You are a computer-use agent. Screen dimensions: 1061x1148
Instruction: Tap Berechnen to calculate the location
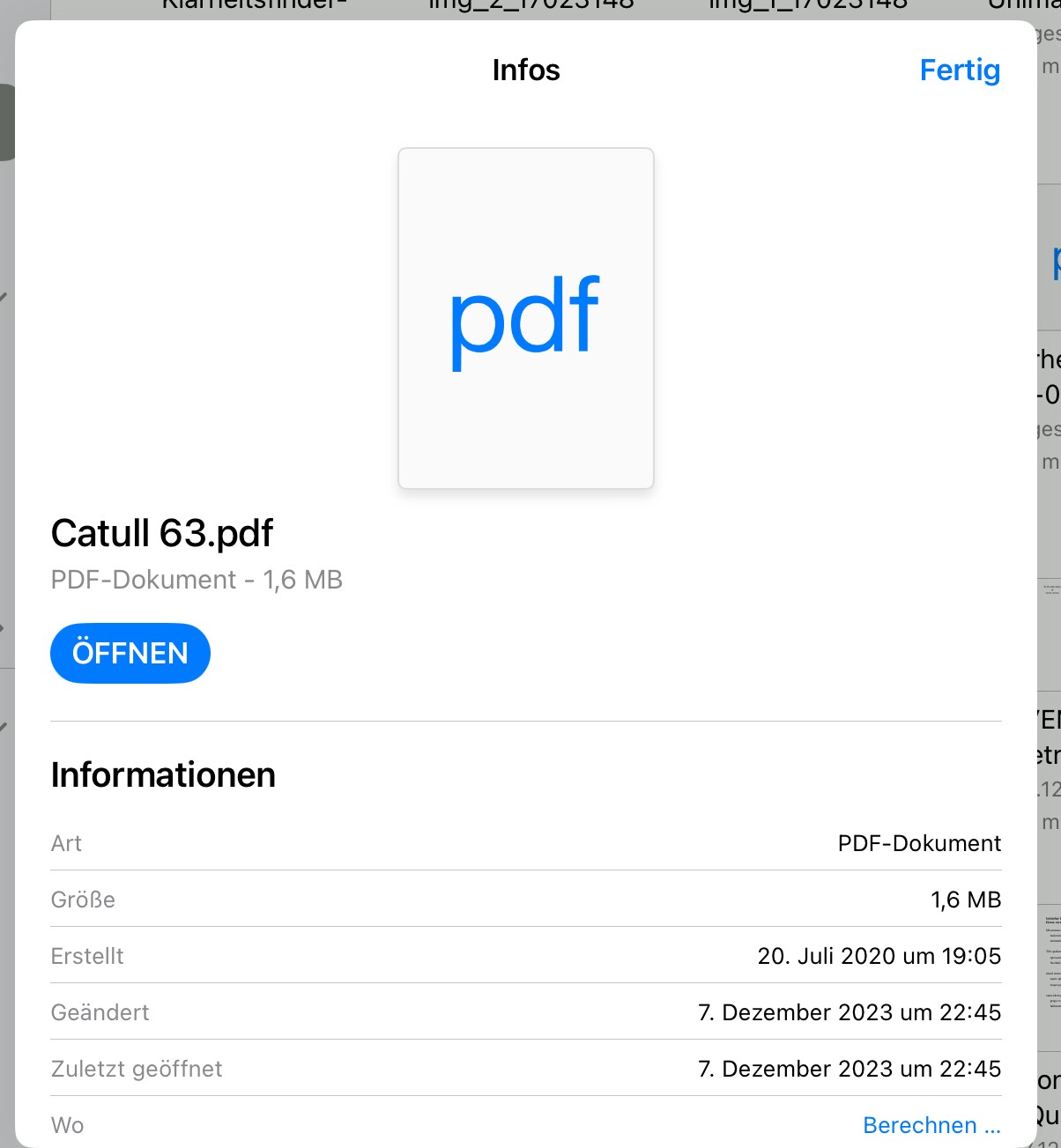click(x=931, y=1125)
